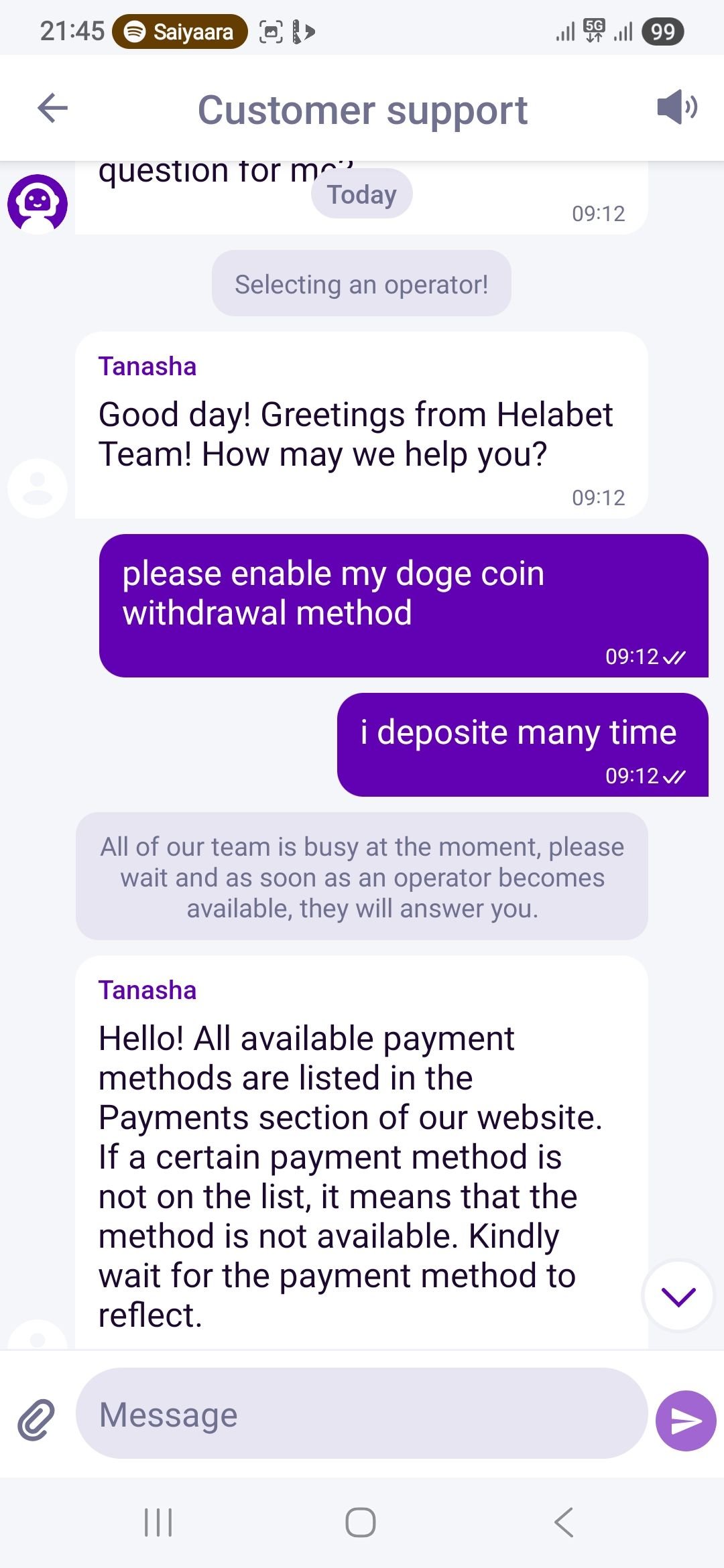
Task: Go to the home screen
Action: coord(361,1522)
